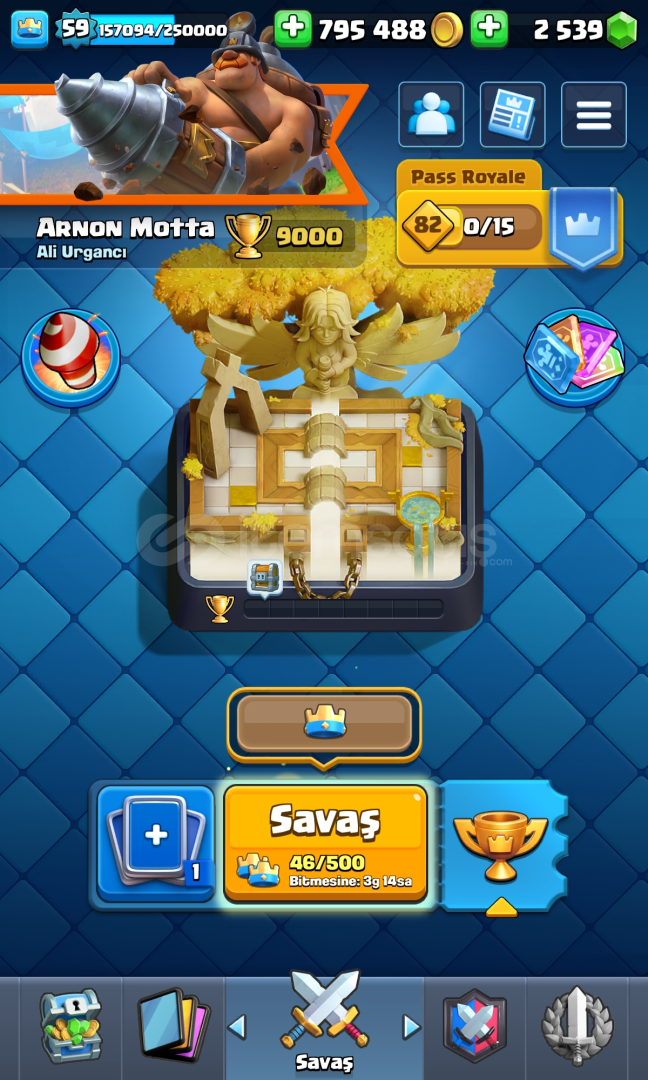
Task: Add more gems with the plus
Action: [x=490, y=29]
